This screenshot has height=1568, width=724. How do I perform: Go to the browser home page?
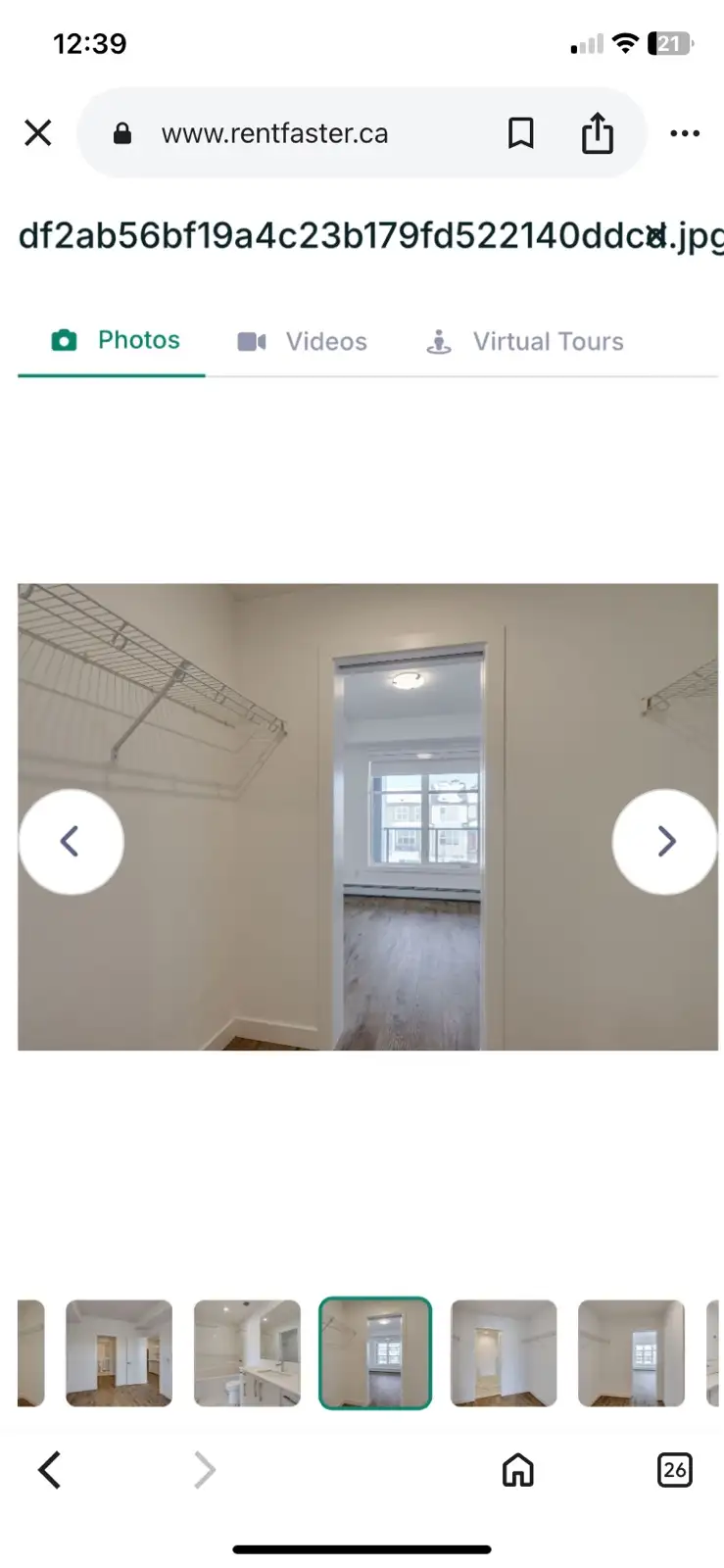point(517,1469)
